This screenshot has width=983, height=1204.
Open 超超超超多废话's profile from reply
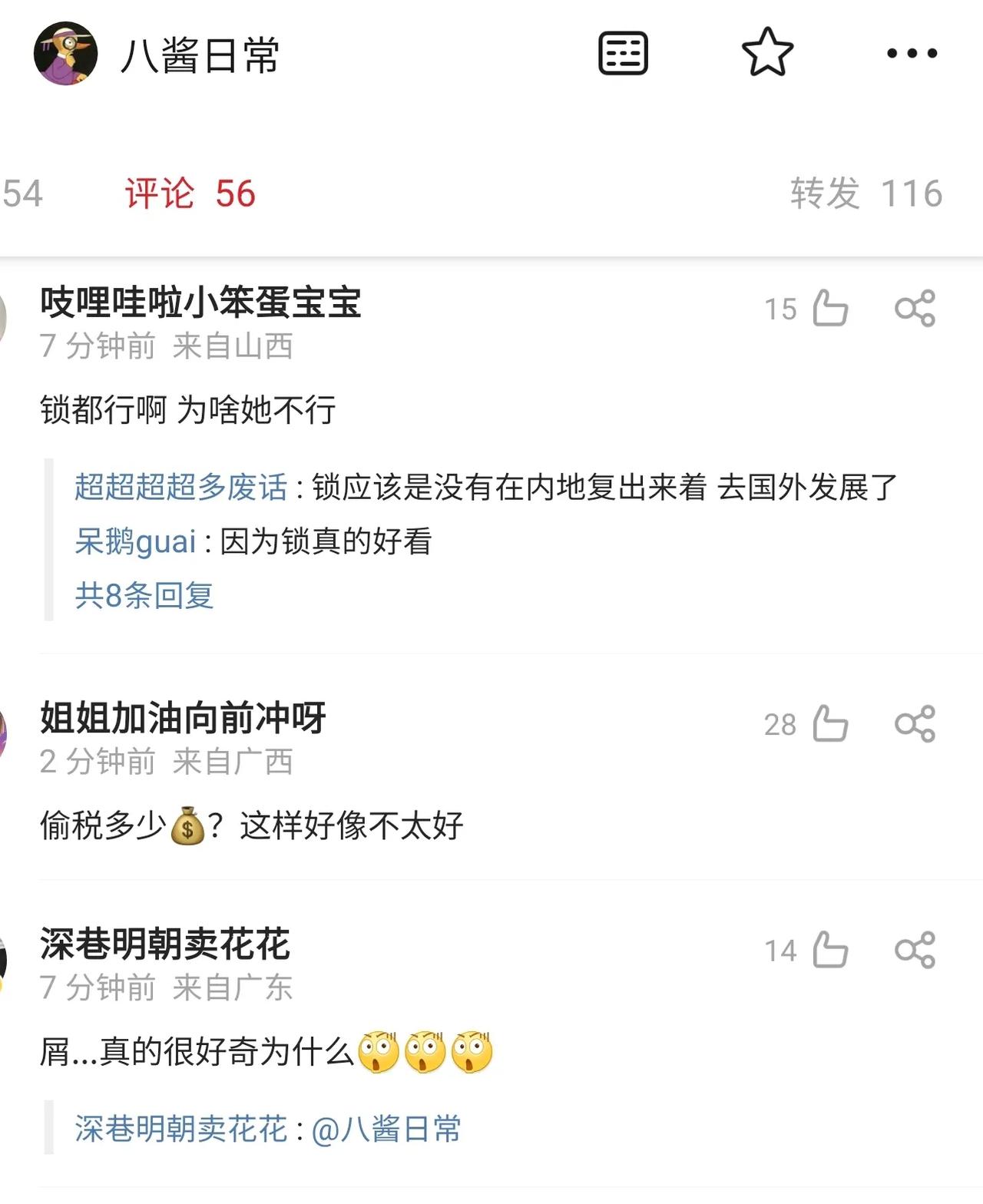[180, 487]
